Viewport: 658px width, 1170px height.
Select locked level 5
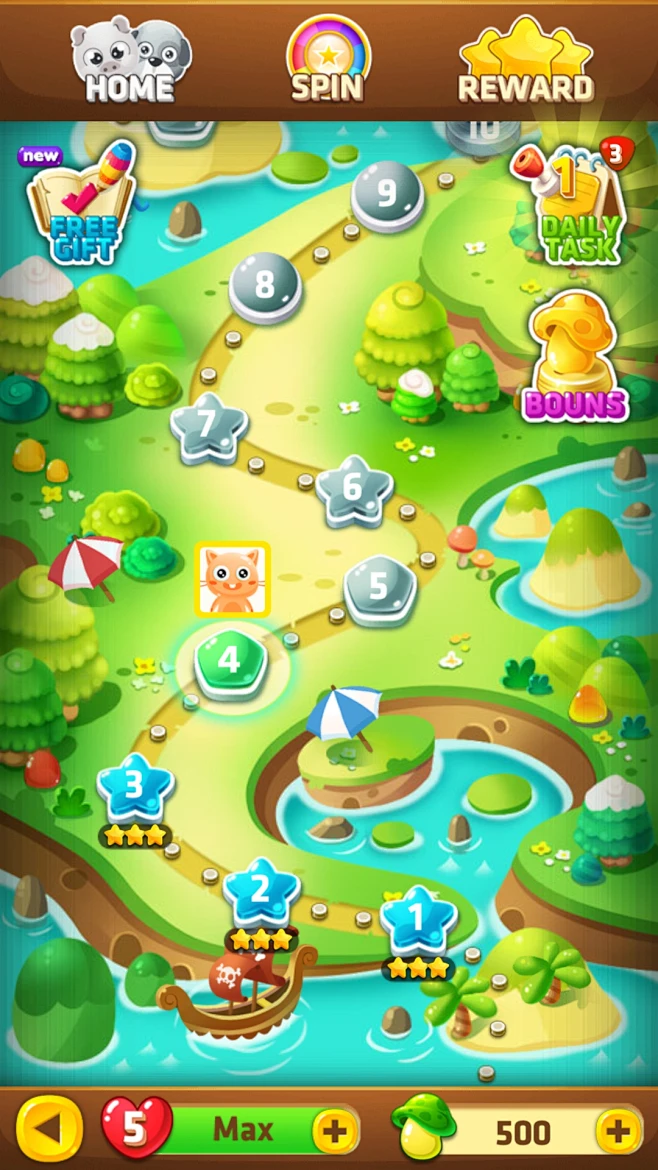(378, 587)
